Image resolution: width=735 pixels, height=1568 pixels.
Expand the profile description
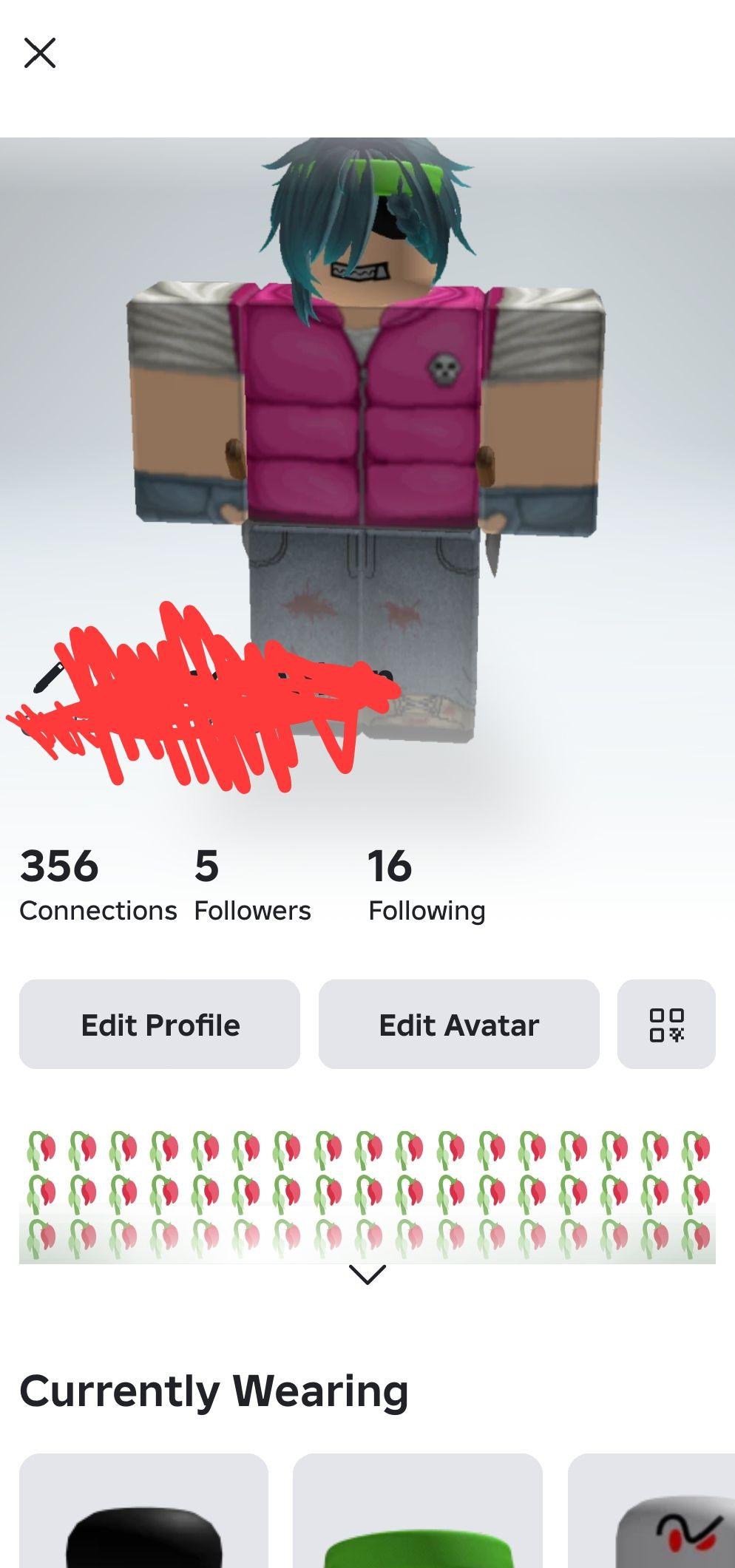click(x=367, y=1274)
